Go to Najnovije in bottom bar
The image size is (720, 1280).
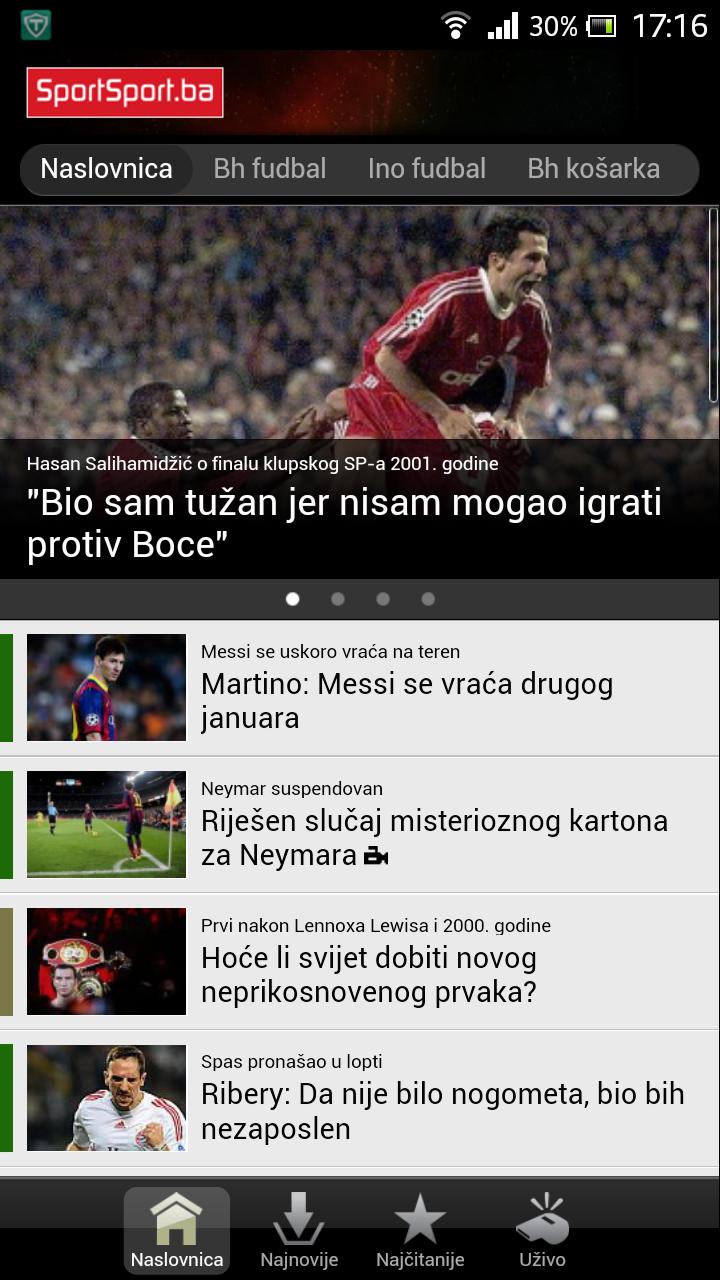[299, 1231]
